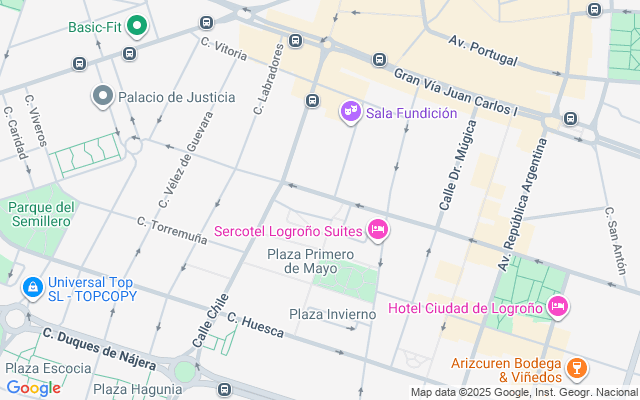Tap the Universal Top SL - TOPCOPY pin
Viewport: 640px width, 400px height.
(33, 288)
